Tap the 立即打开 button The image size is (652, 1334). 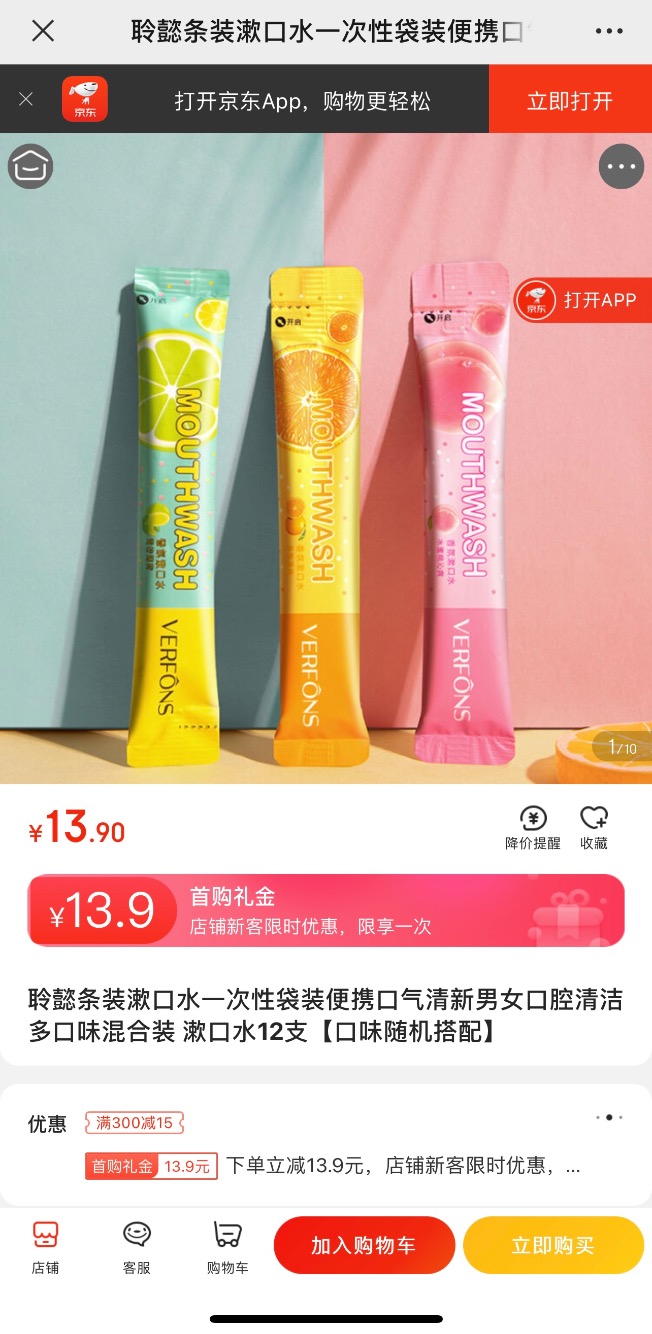coord(570,100)
